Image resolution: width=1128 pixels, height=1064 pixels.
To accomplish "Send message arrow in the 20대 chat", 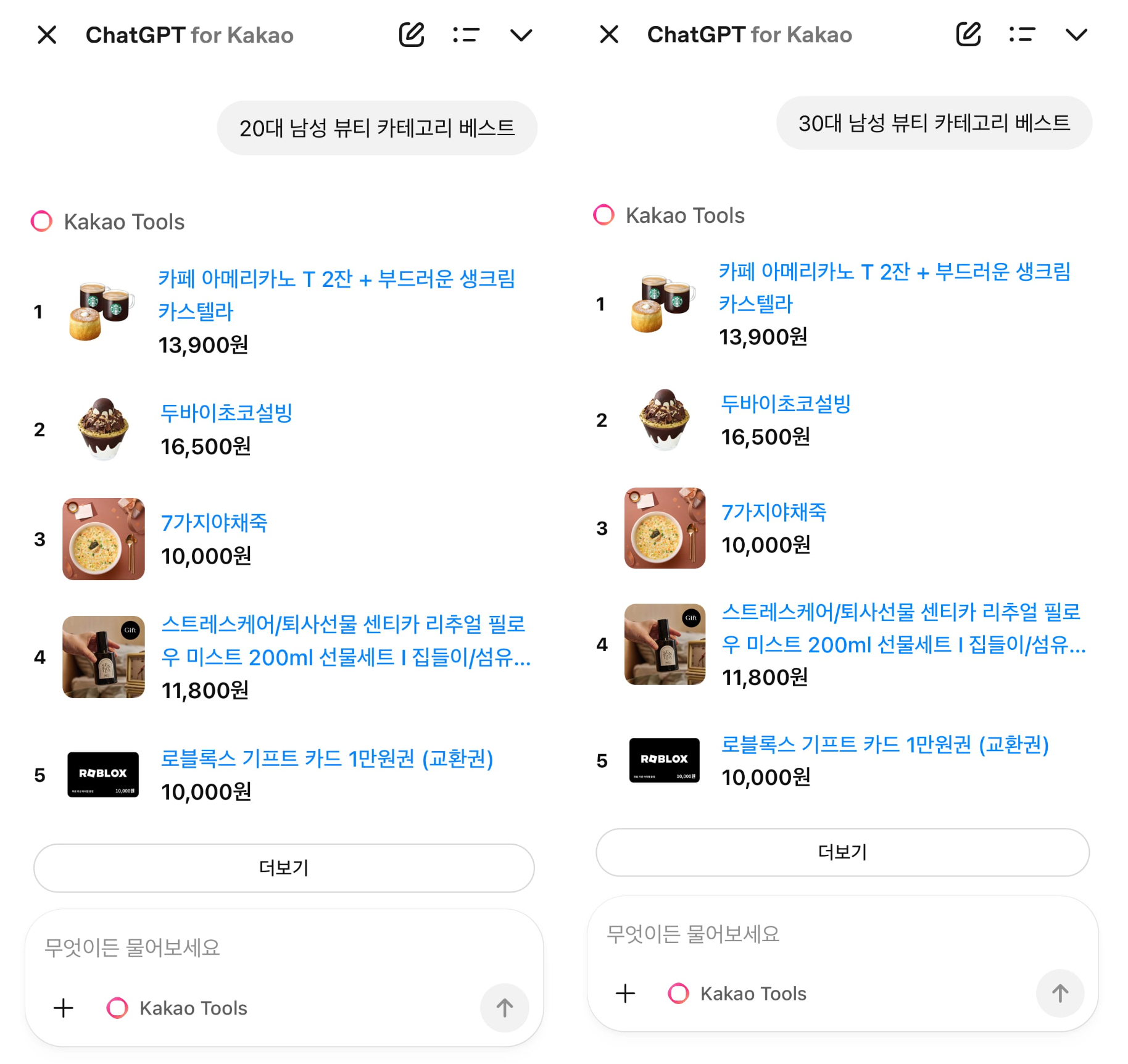I will point(504,1008).
